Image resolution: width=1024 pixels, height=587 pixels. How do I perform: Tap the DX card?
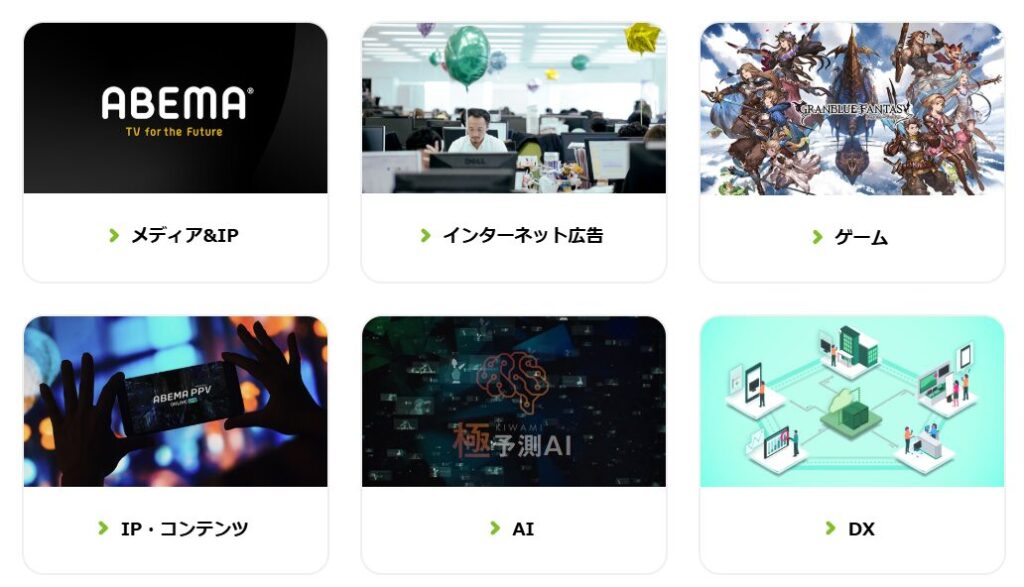click(x=851, y=529)
